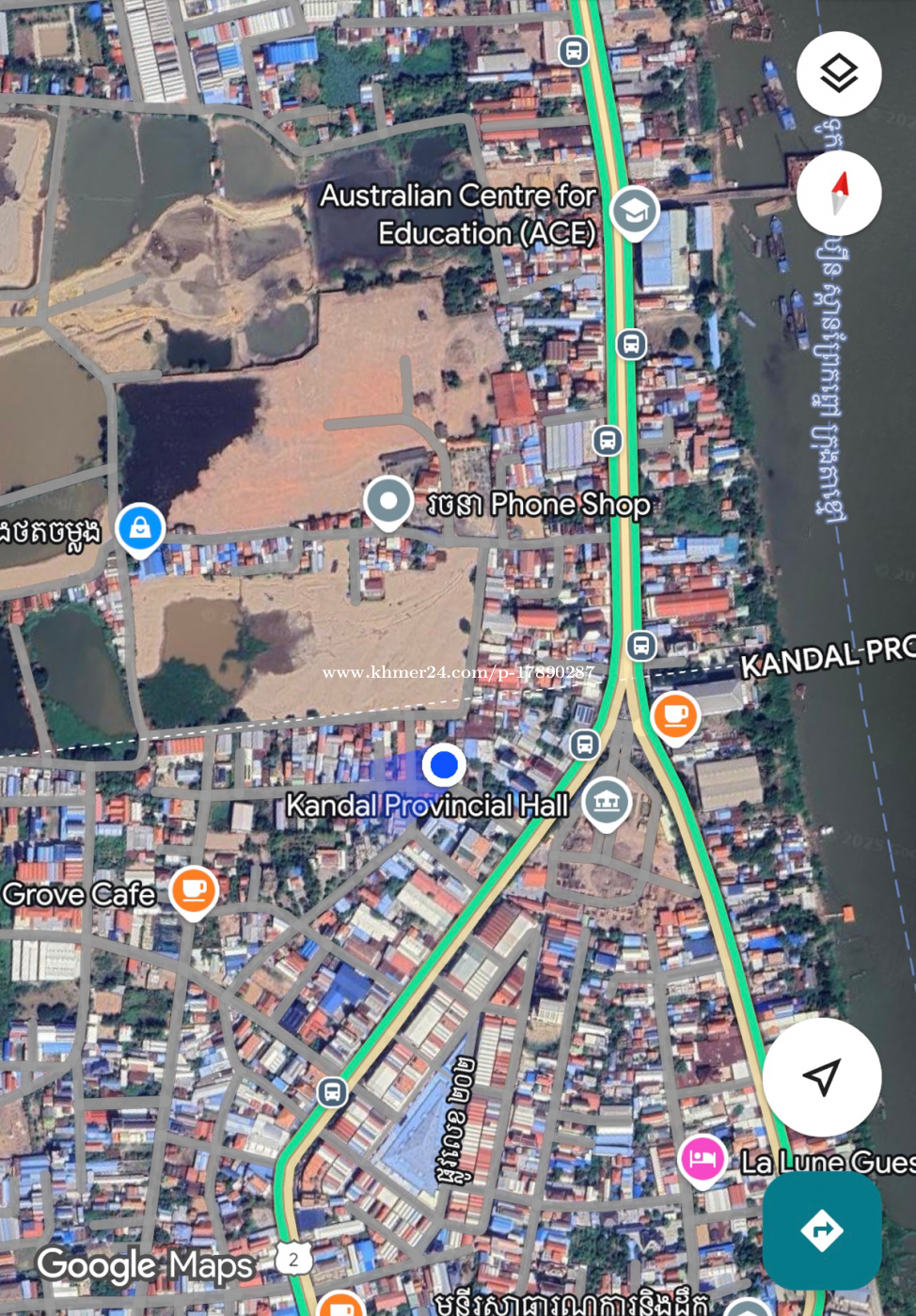View Kandal Provincial Hall place details
Screen dimensions: 916x1316
coord(606,802)
